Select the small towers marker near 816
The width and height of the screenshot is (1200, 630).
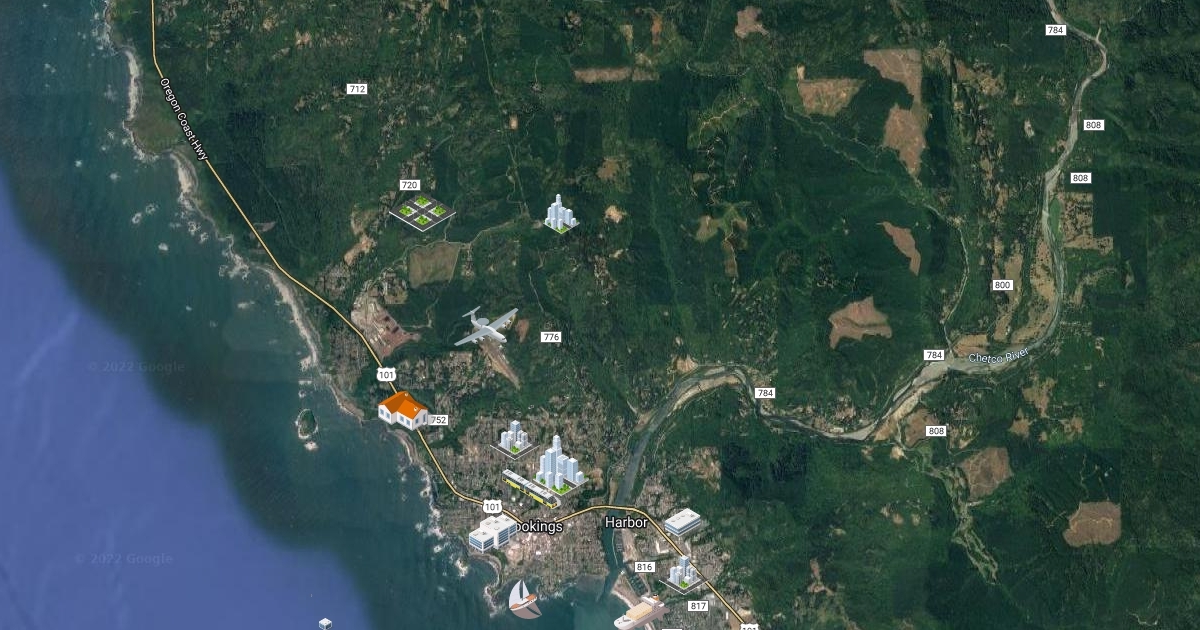click(684, 574)
